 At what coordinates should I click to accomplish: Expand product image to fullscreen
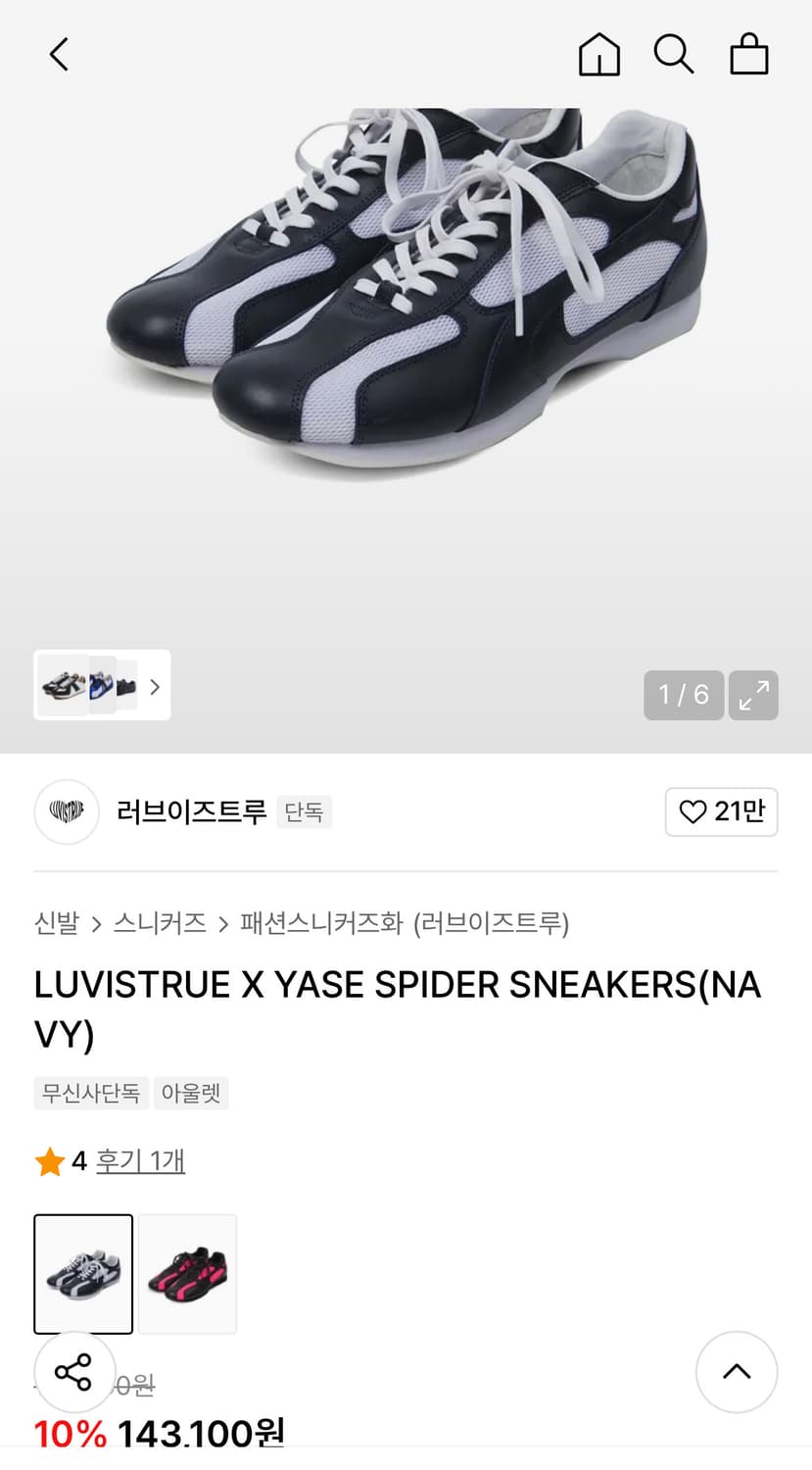coord(752,695)
